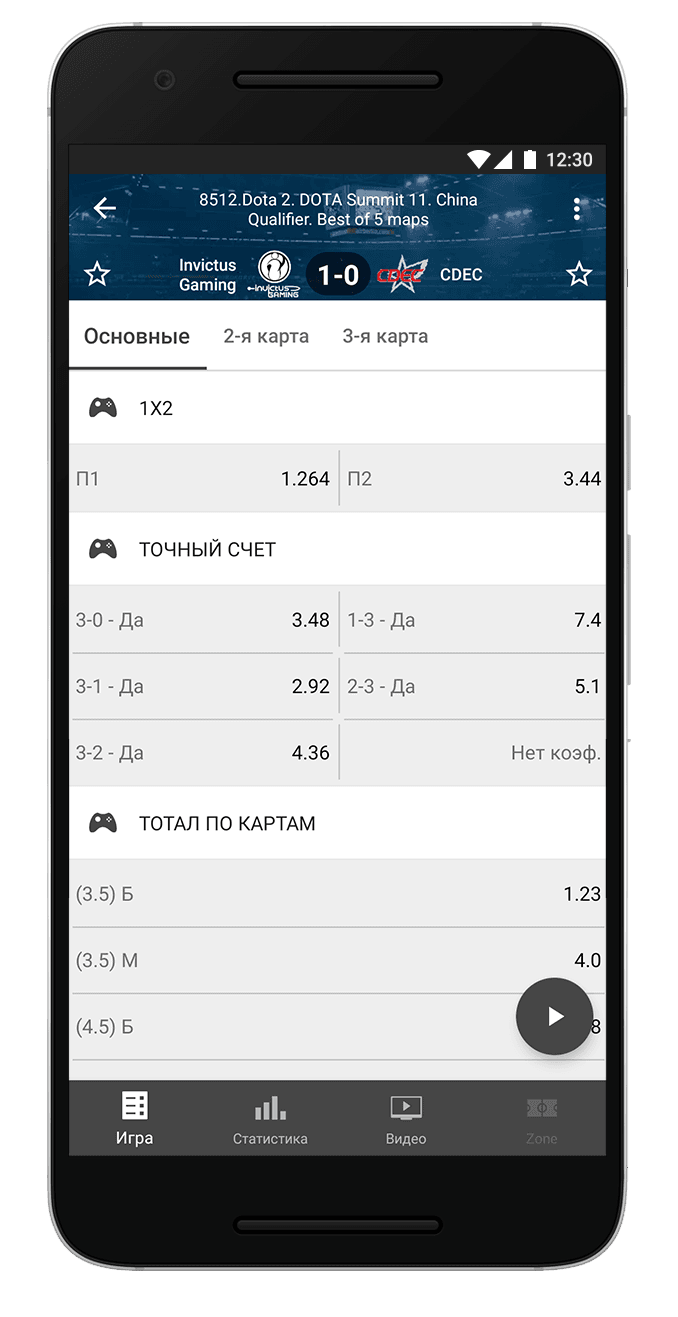Screen dimensions: 678x1317
Task: Open the Статистика tab
Action: point(270,1119)
